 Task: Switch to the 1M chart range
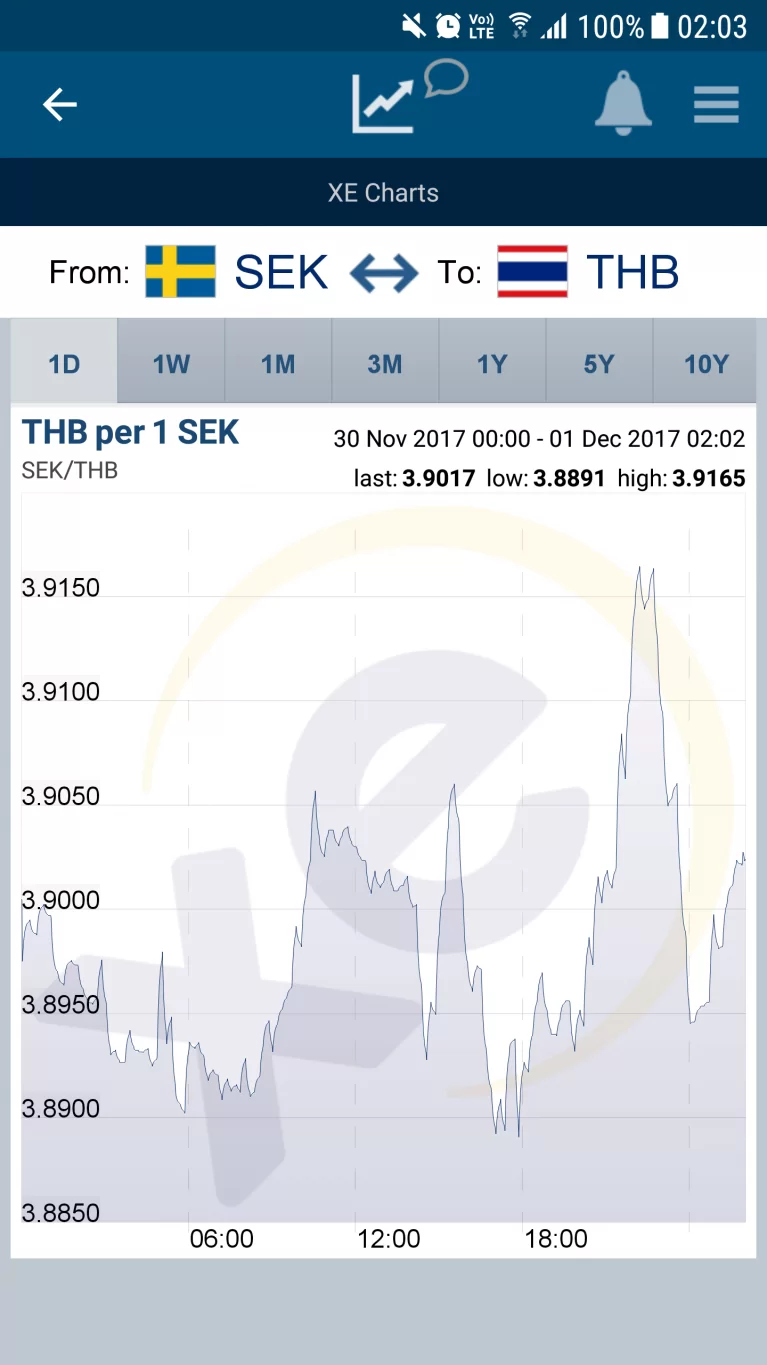[x=278, y=364]
